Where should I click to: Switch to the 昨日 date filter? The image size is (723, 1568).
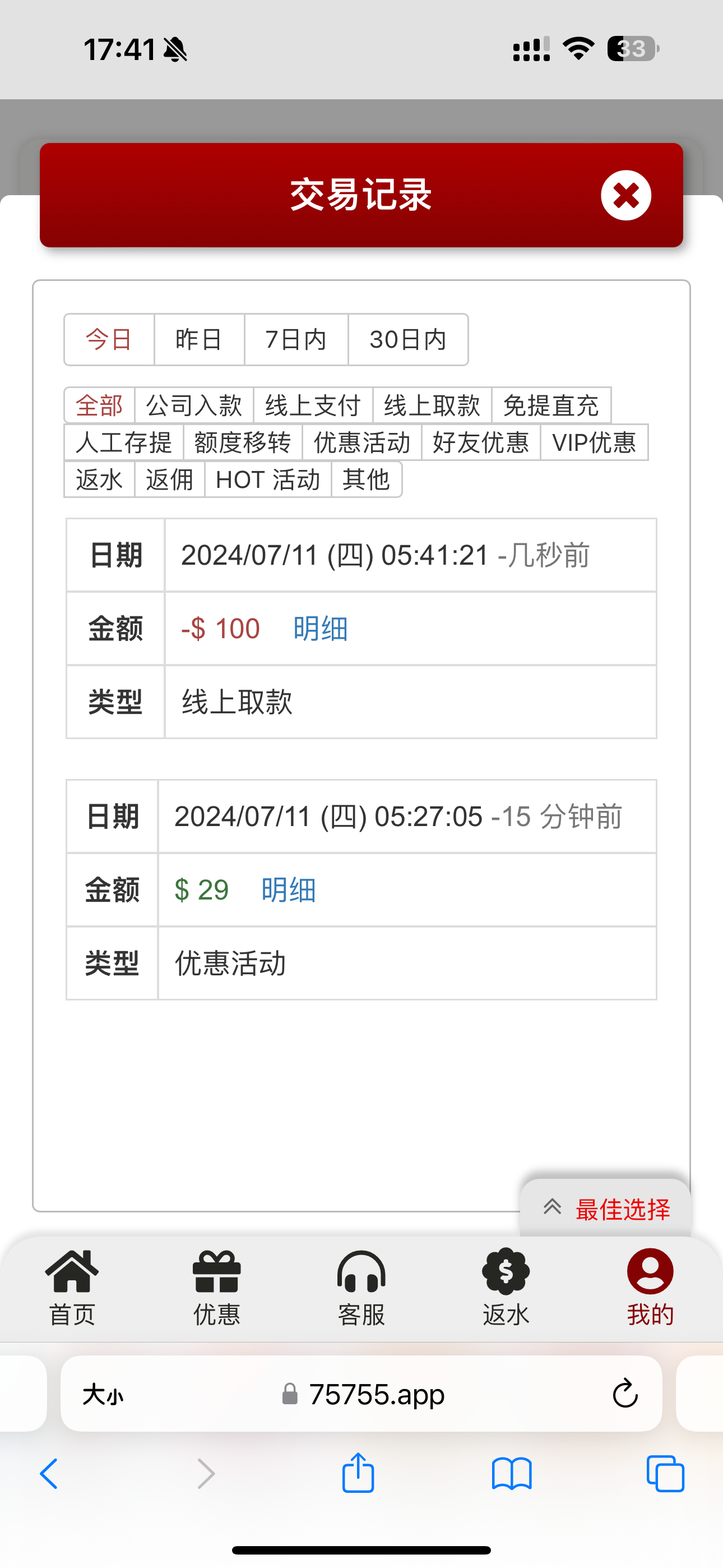[199, 340]
